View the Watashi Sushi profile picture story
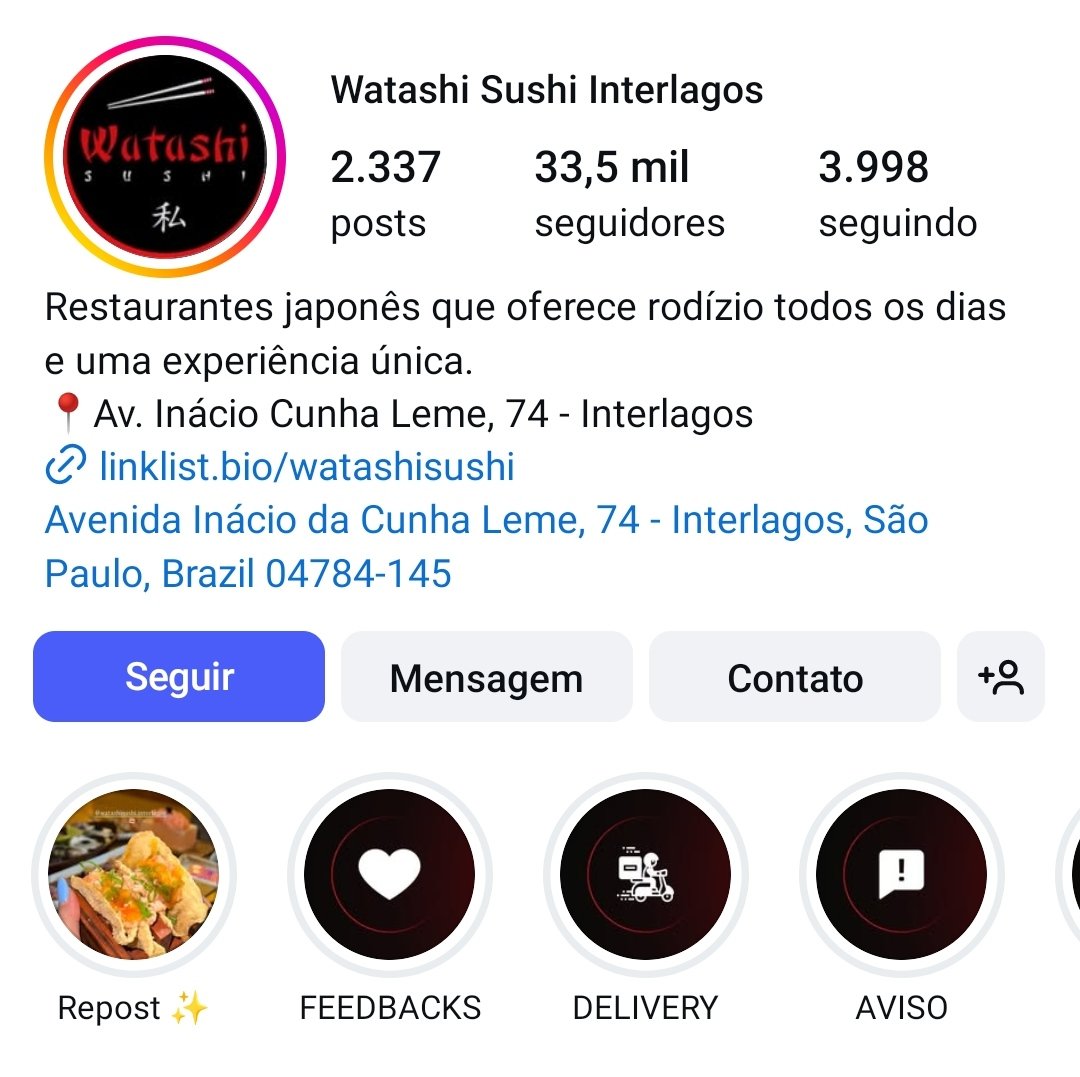Image resolution: width=1080 pixels, height=1077 pixels. point(165,157)
